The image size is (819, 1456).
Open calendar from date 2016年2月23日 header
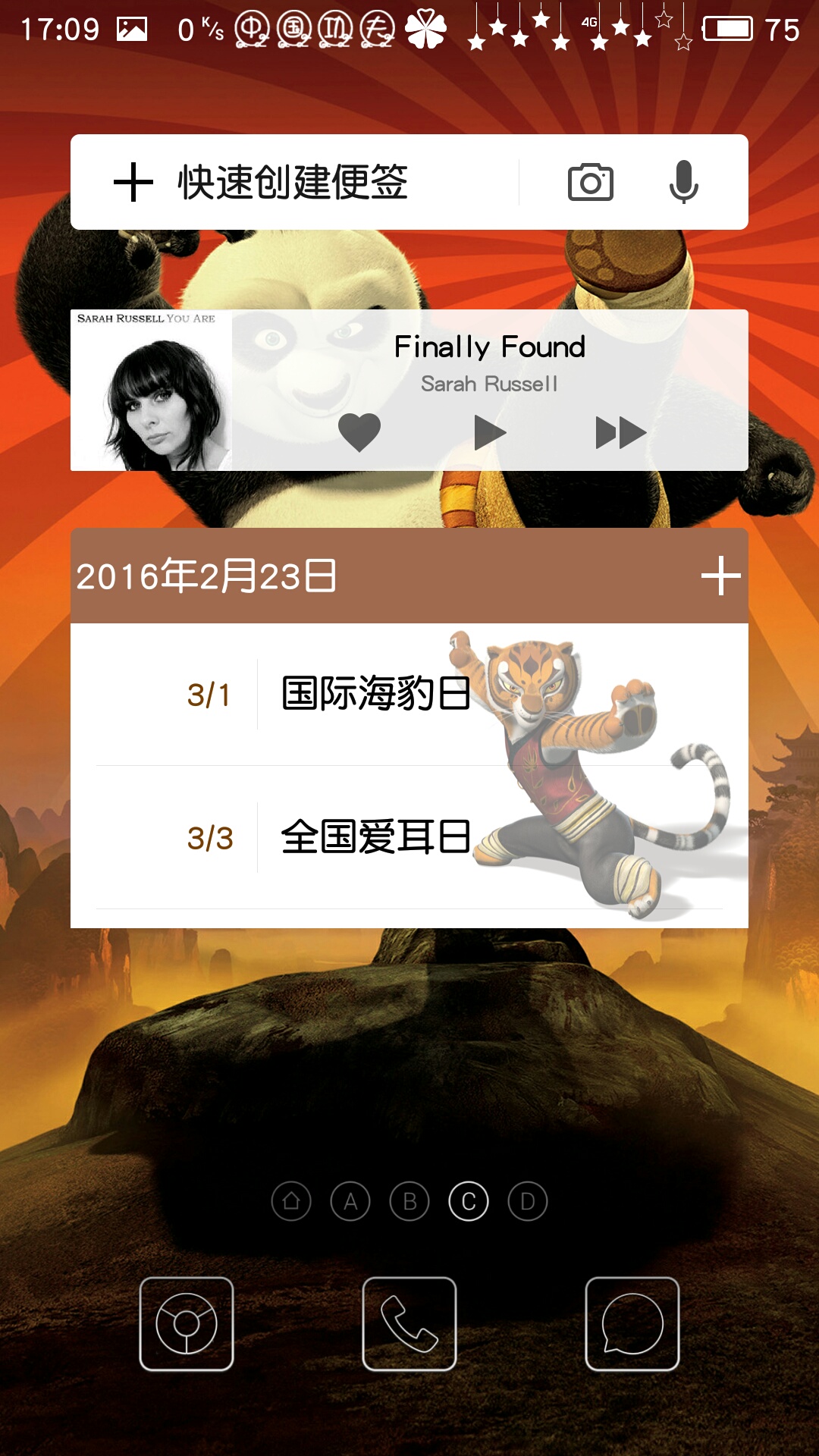pos(206,576)
